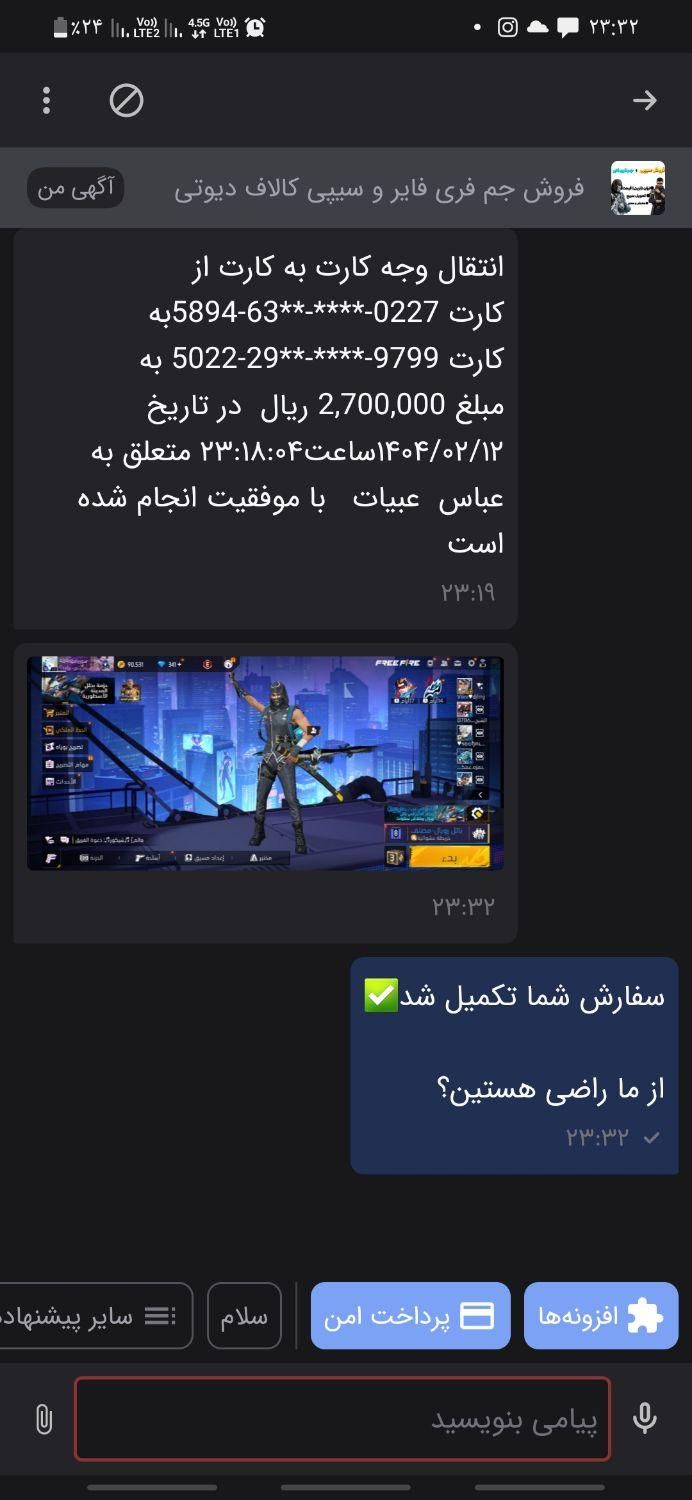692x1500 pixels.
Task: Attach a file with the paperclip
Action: coord(43,1419)
